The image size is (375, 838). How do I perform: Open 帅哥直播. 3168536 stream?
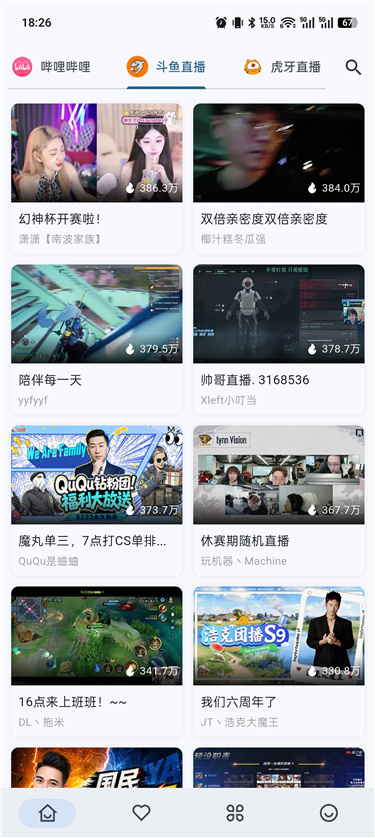tap(279, 339)
